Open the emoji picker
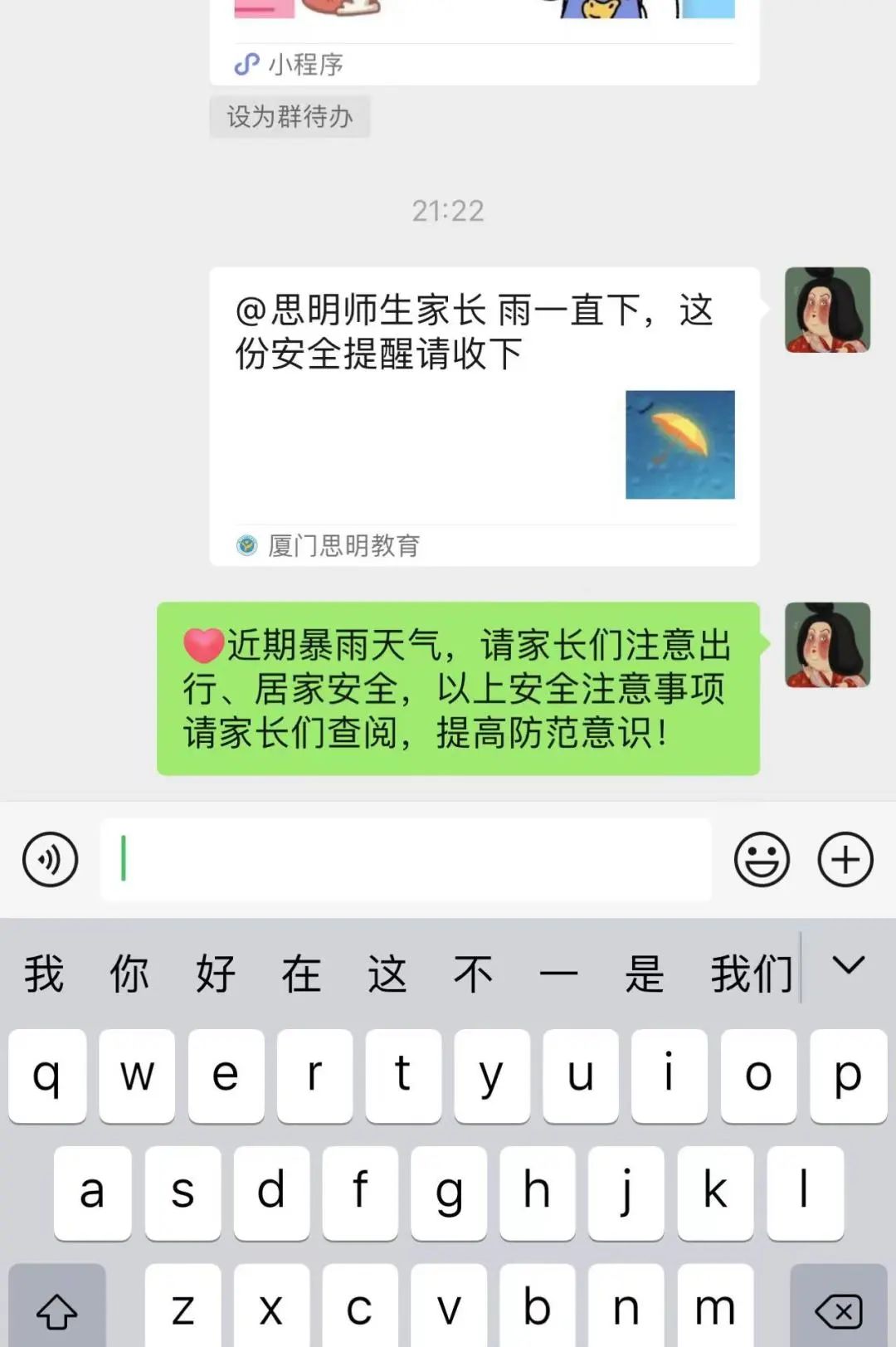Viewport: 896px width, 1347px height. click(761, 859)
